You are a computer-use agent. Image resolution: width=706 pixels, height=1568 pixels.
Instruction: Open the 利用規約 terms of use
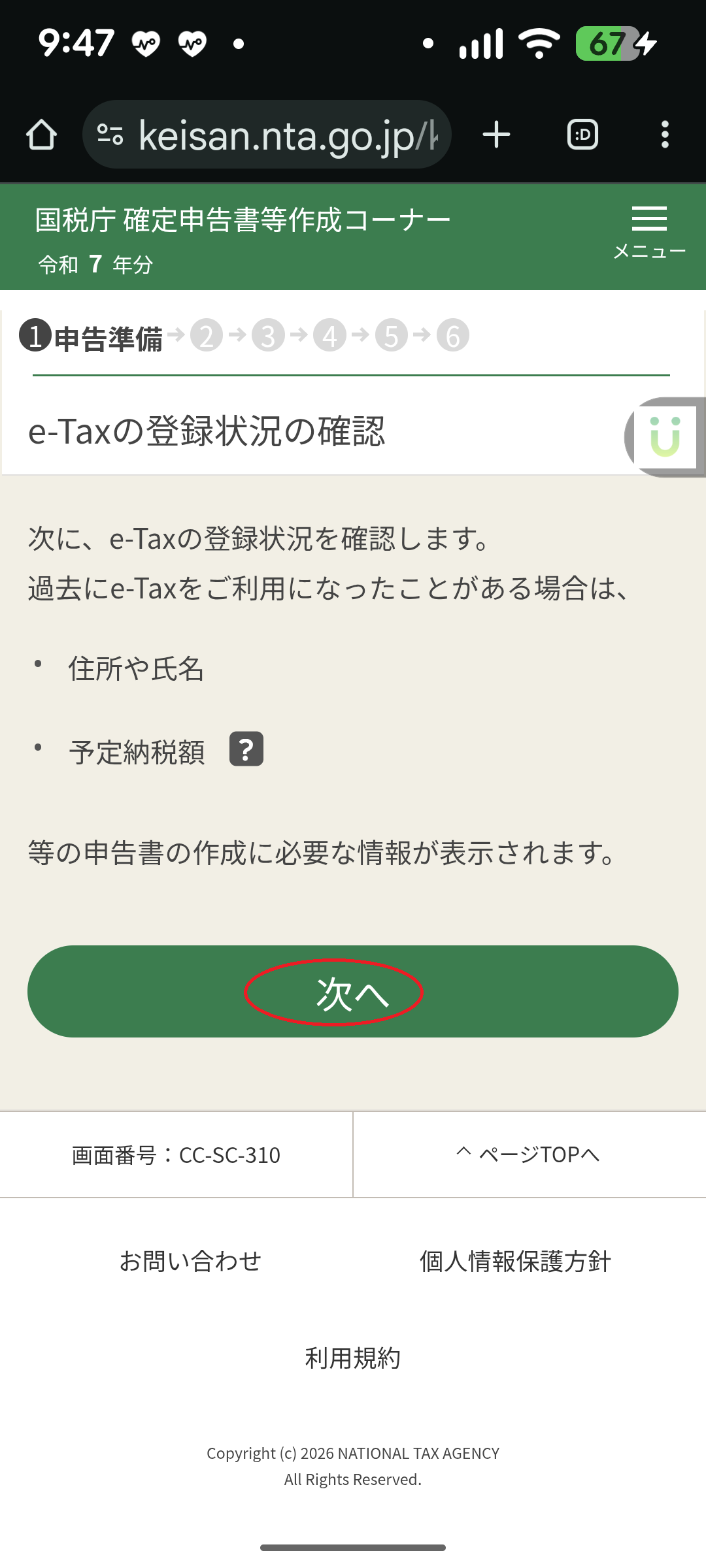(x=353, y=1358)
